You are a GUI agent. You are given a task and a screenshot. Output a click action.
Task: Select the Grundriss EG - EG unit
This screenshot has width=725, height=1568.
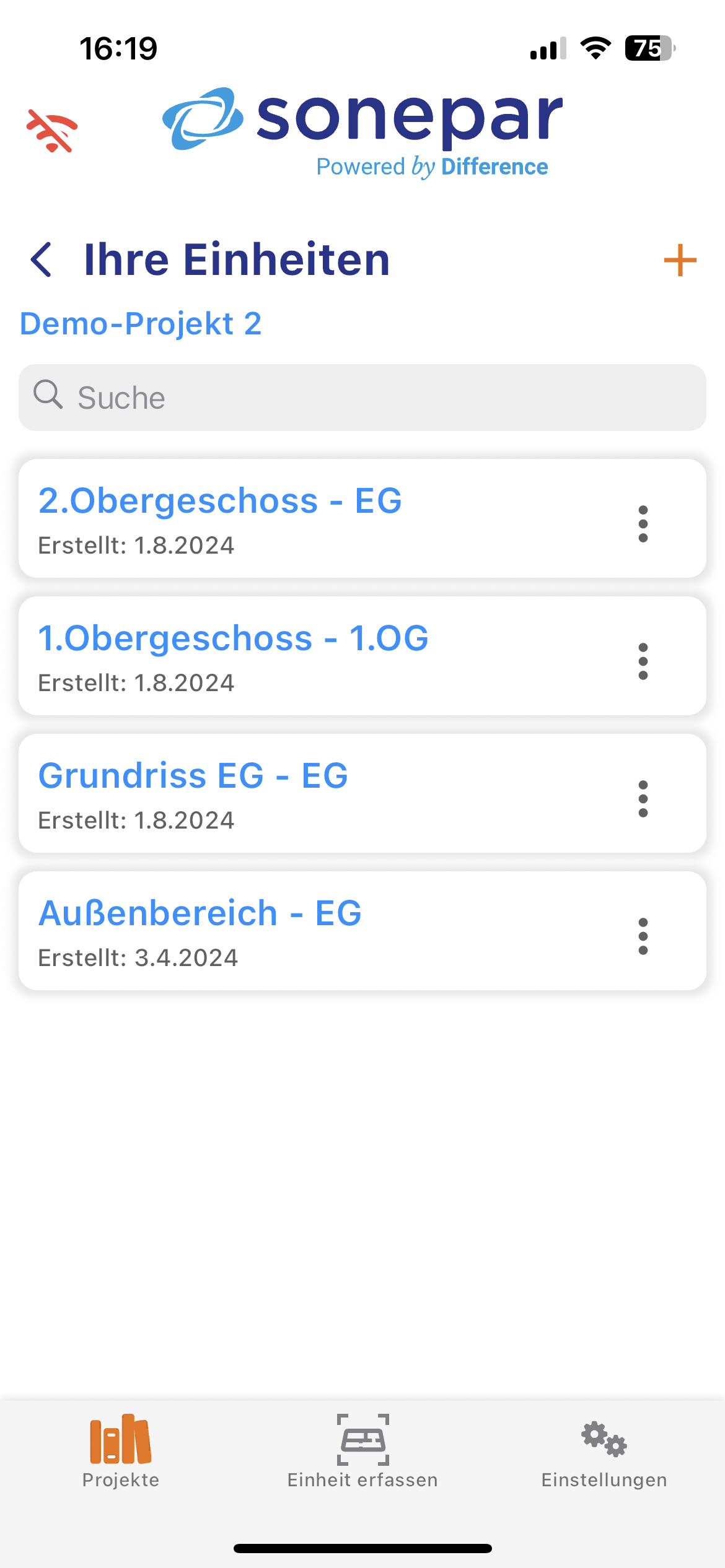(x=193, y=777)
